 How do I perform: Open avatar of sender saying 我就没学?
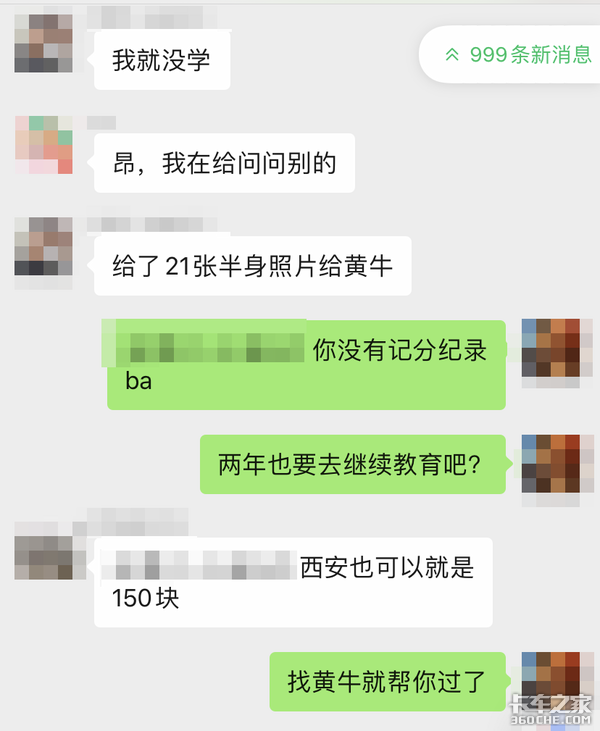coord(43,43)
